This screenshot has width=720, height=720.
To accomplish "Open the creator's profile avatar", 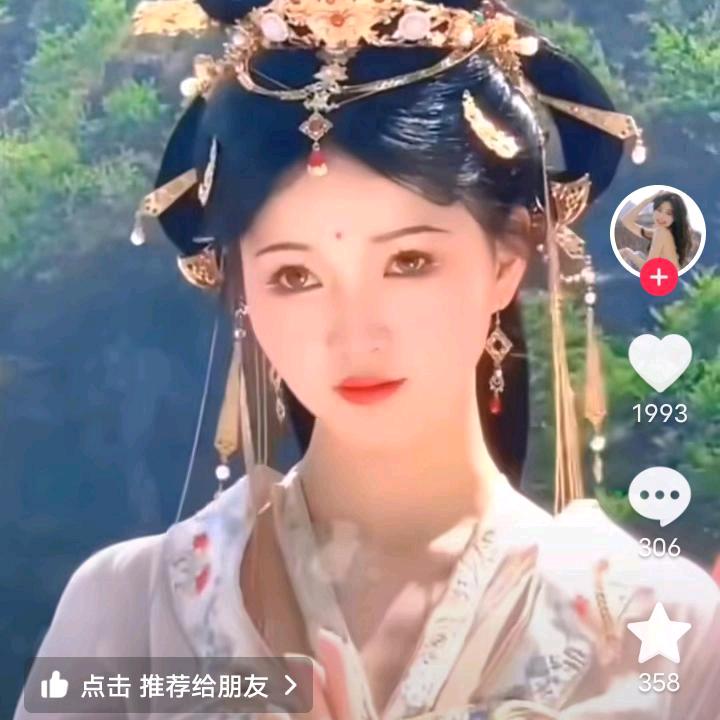I will point(658,231).
